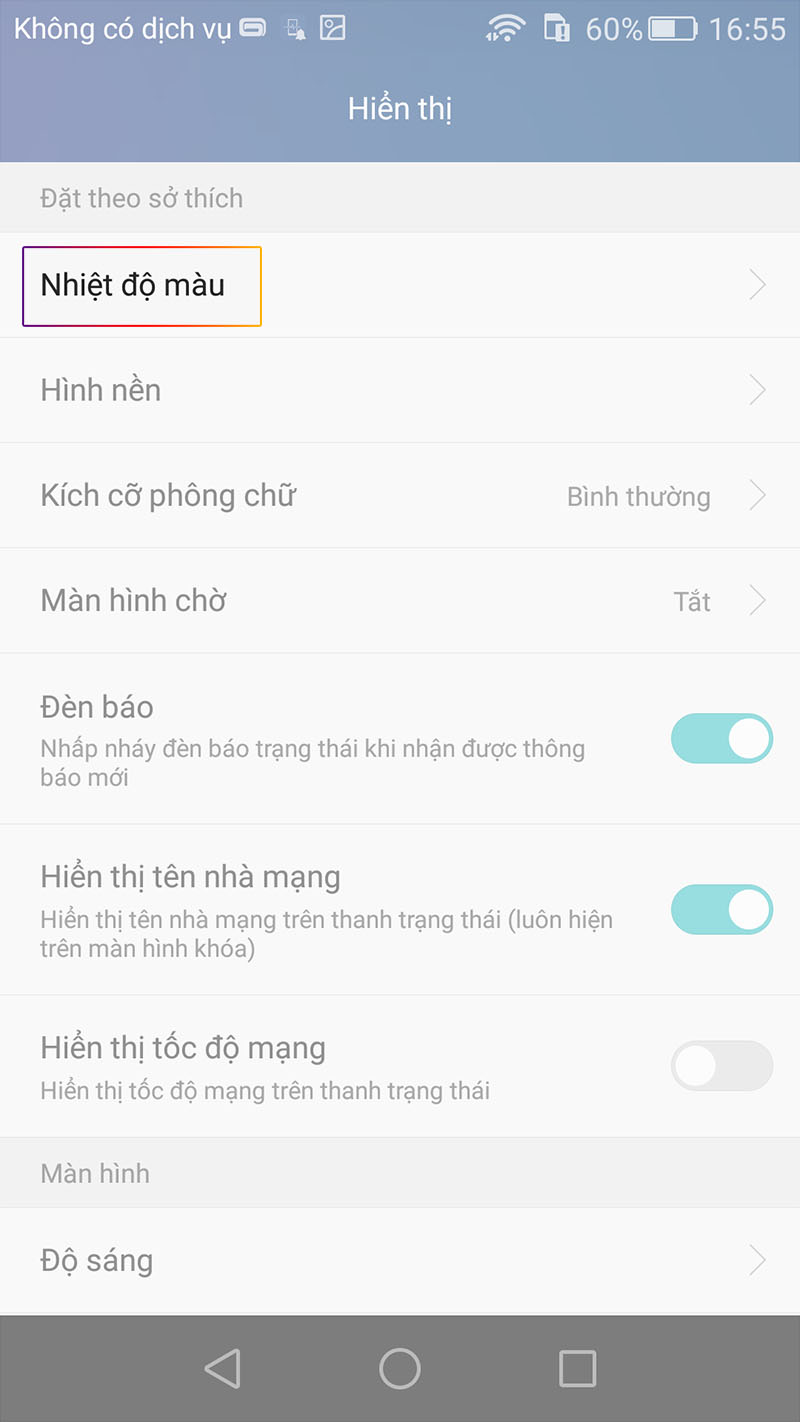Tap the Wi-Fi icon in the status bar
800x1422 pixels.
pos(505,28)
